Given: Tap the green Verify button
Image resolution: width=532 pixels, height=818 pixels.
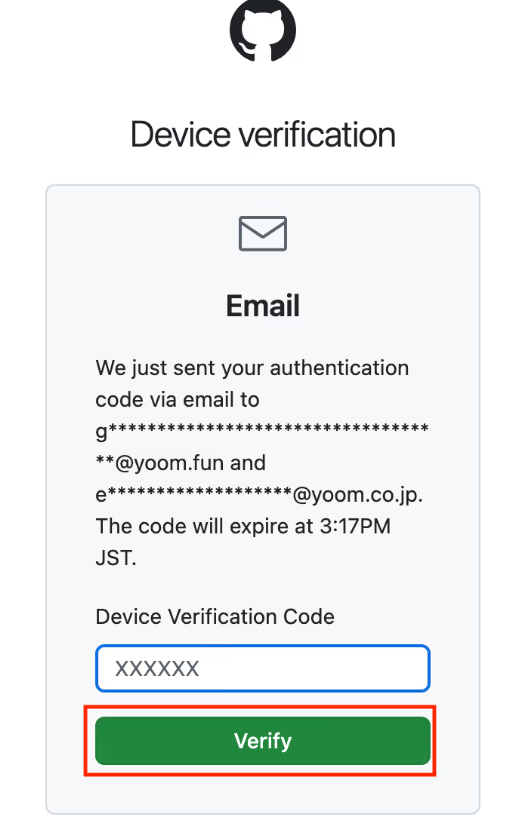Looking at the screenshot, I should [262, 740].
